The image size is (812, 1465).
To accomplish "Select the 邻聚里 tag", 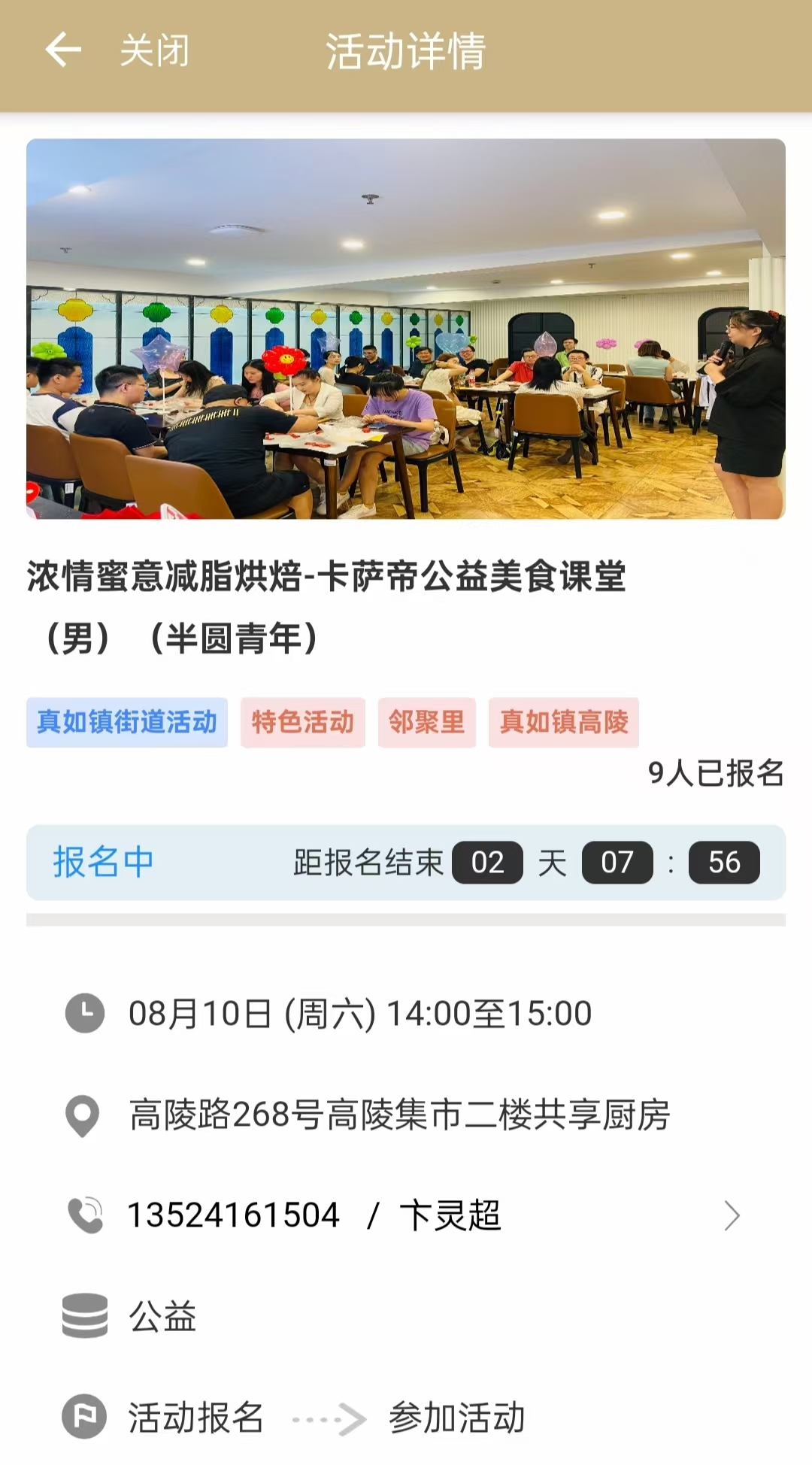I will tap(426, 722).
